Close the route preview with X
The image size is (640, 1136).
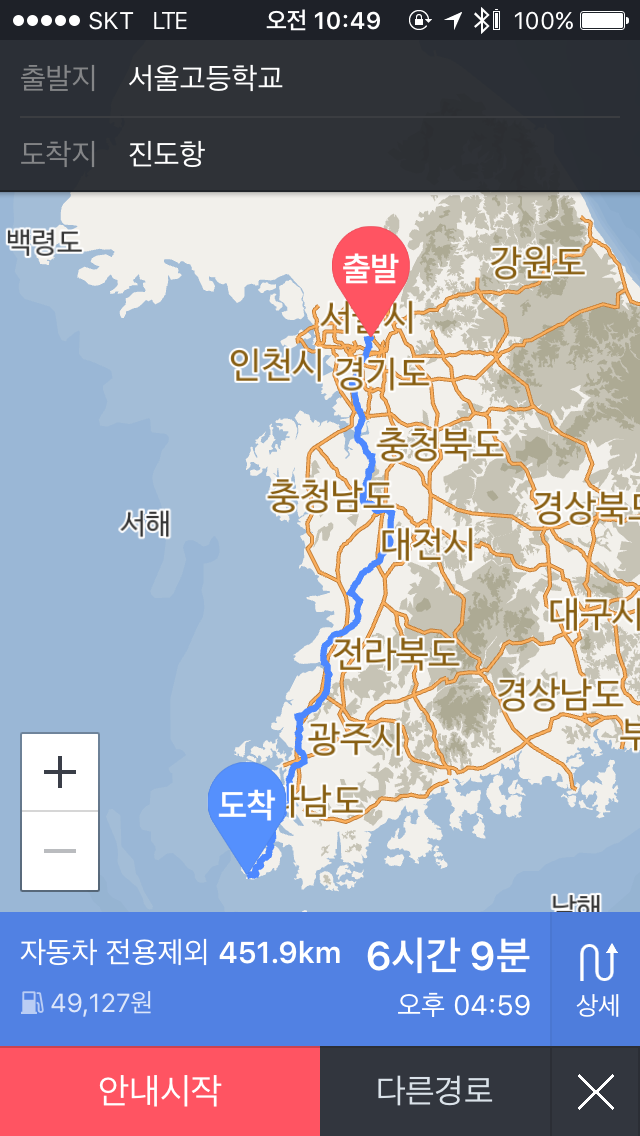pos(596,1091)
